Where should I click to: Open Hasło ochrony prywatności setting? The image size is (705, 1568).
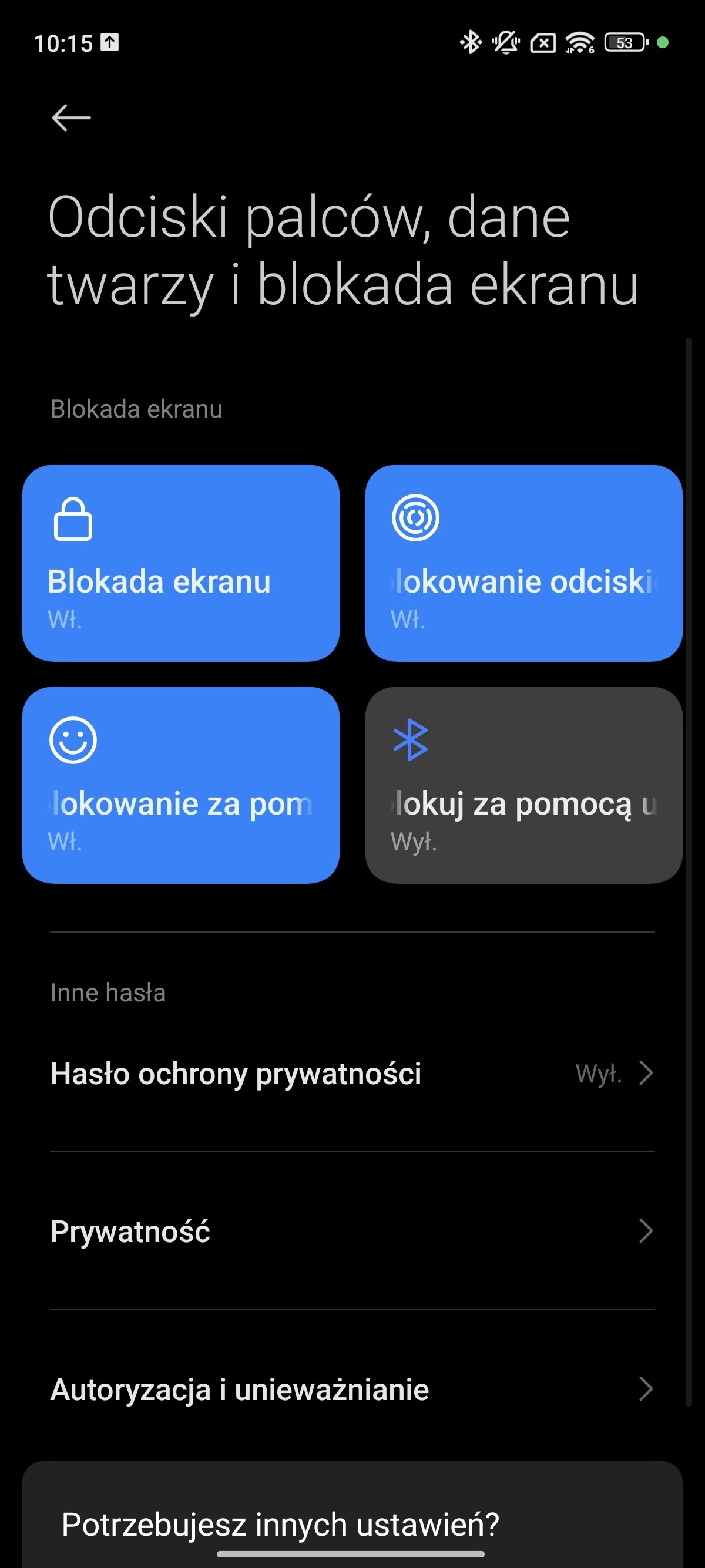pyautogui.click(x=352, y=1073)
